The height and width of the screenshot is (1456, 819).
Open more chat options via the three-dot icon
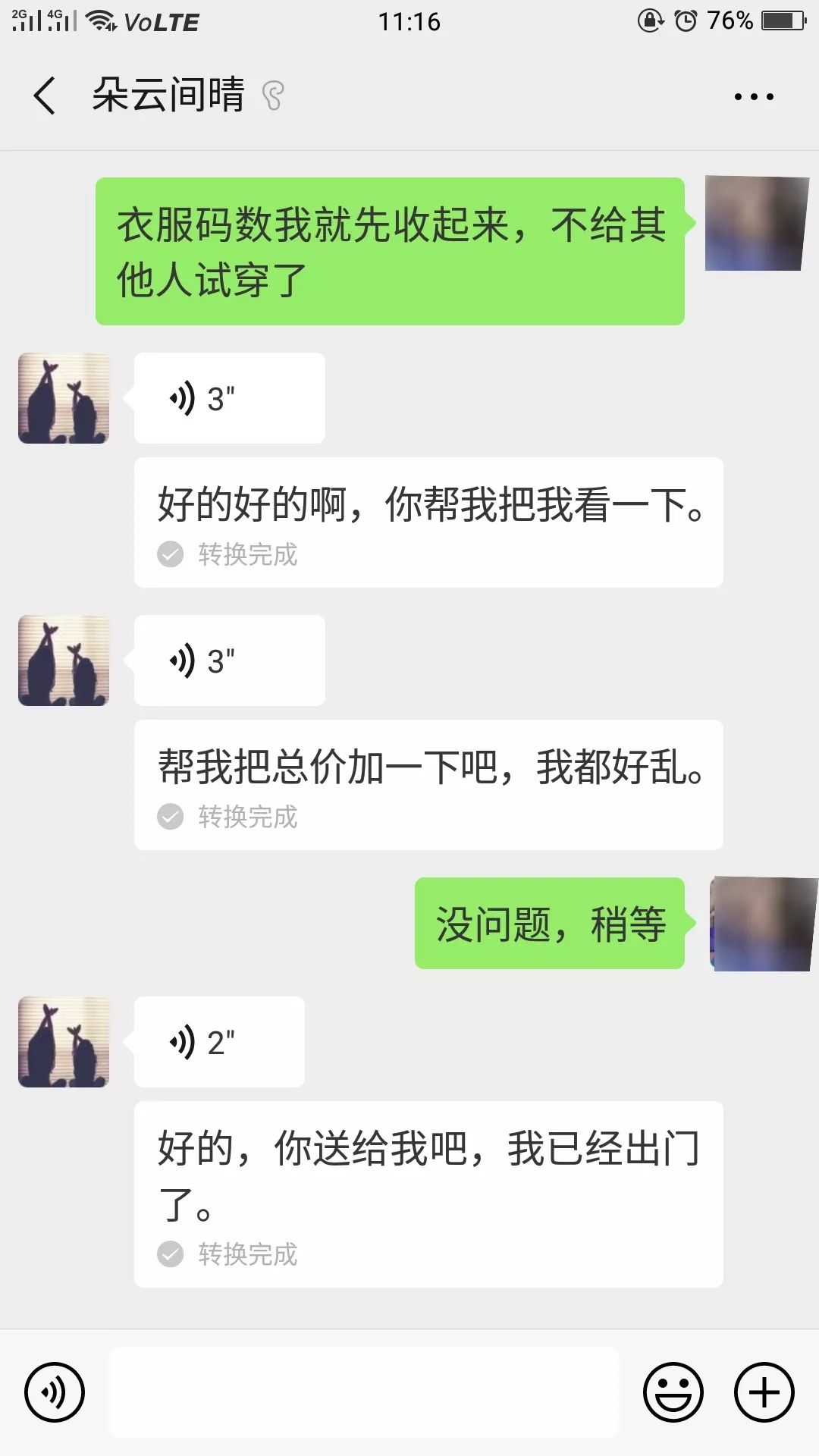coord(753,96)
